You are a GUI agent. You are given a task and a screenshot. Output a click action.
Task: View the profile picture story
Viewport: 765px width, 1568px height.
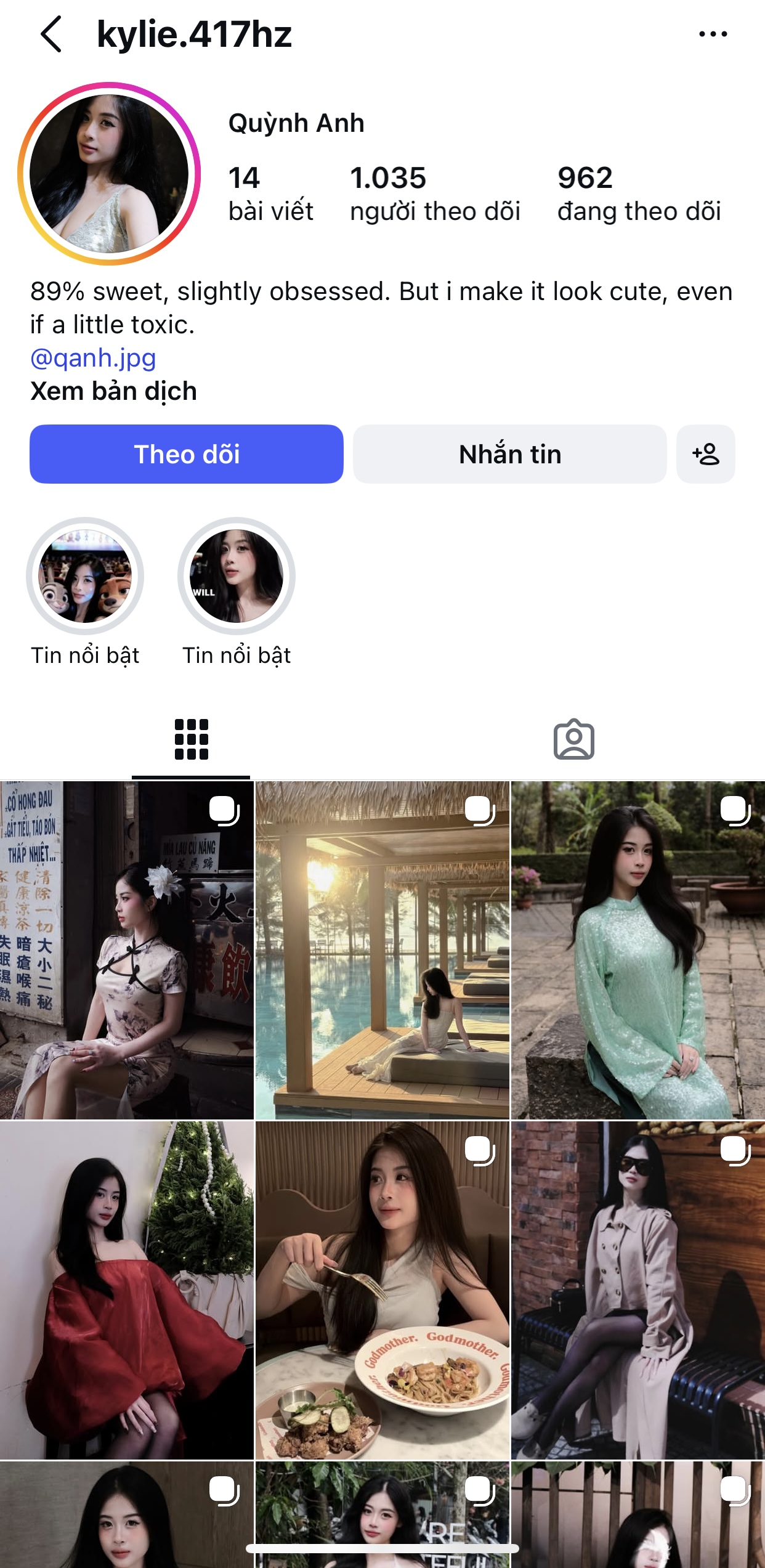tap(109, 174)
